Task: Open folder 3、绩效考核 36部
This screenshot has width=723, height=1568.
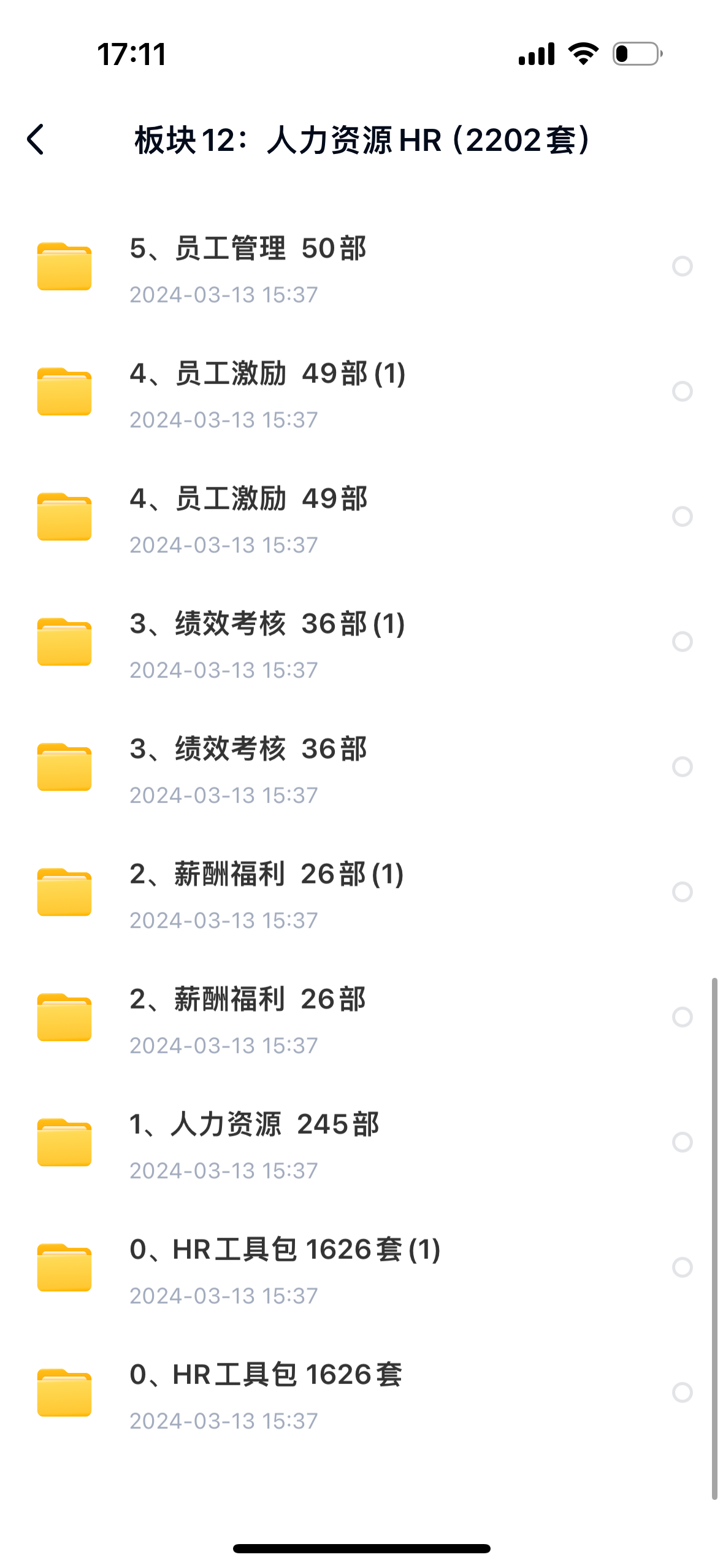Action: tap(248, 767)
